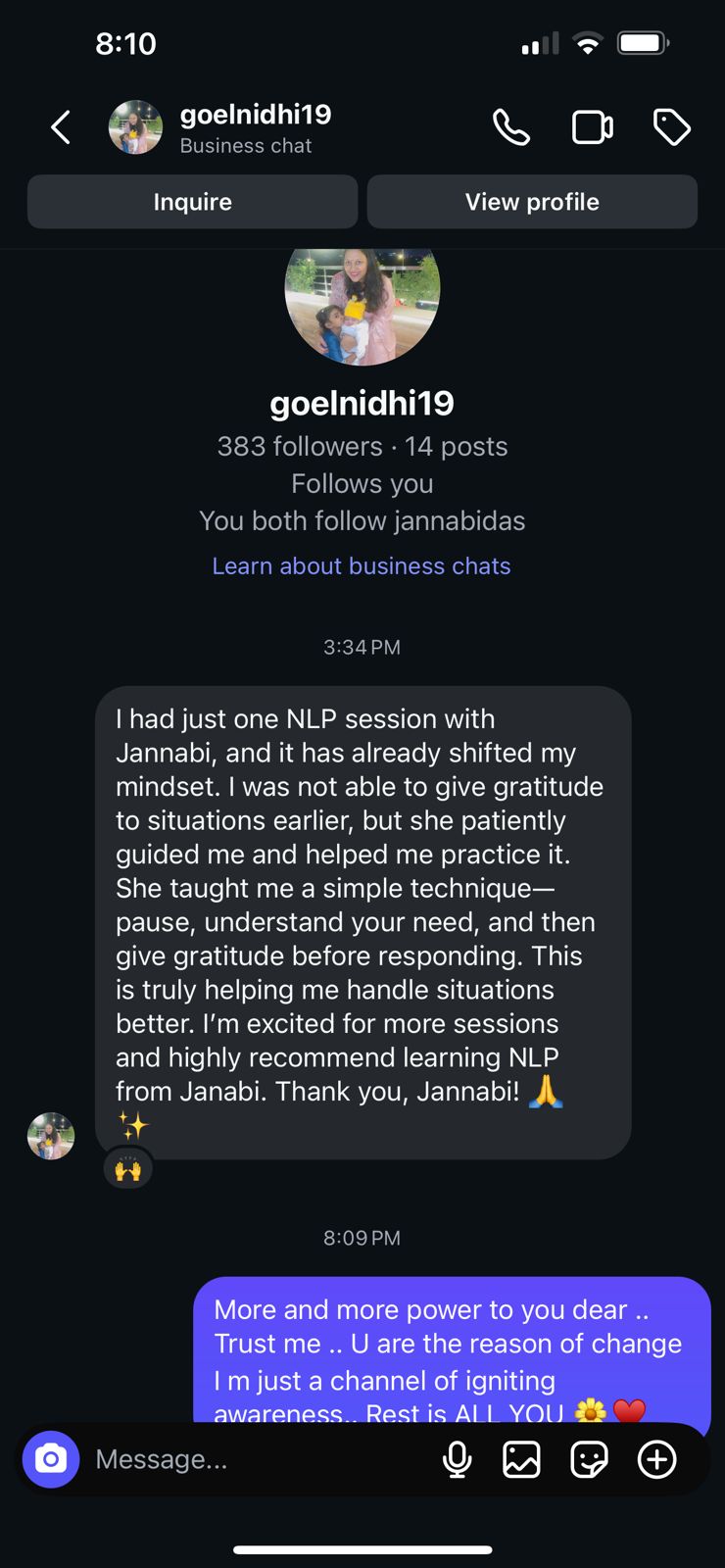Open the raised-hands reaction on the message
725x1568 pixels.
(128, 1168)
